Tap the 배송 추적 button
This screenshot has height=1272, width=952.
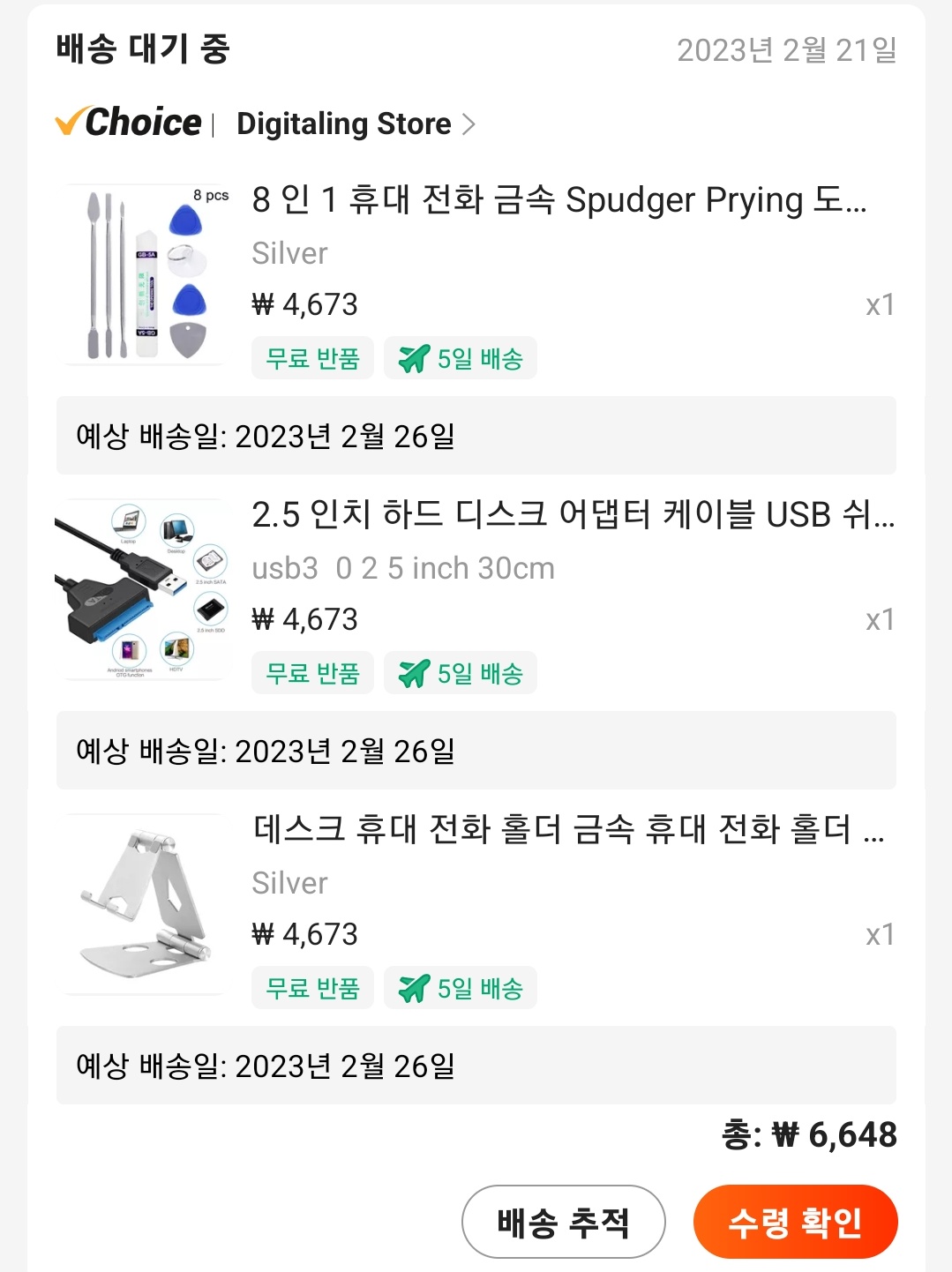(x=563, y=1222)
